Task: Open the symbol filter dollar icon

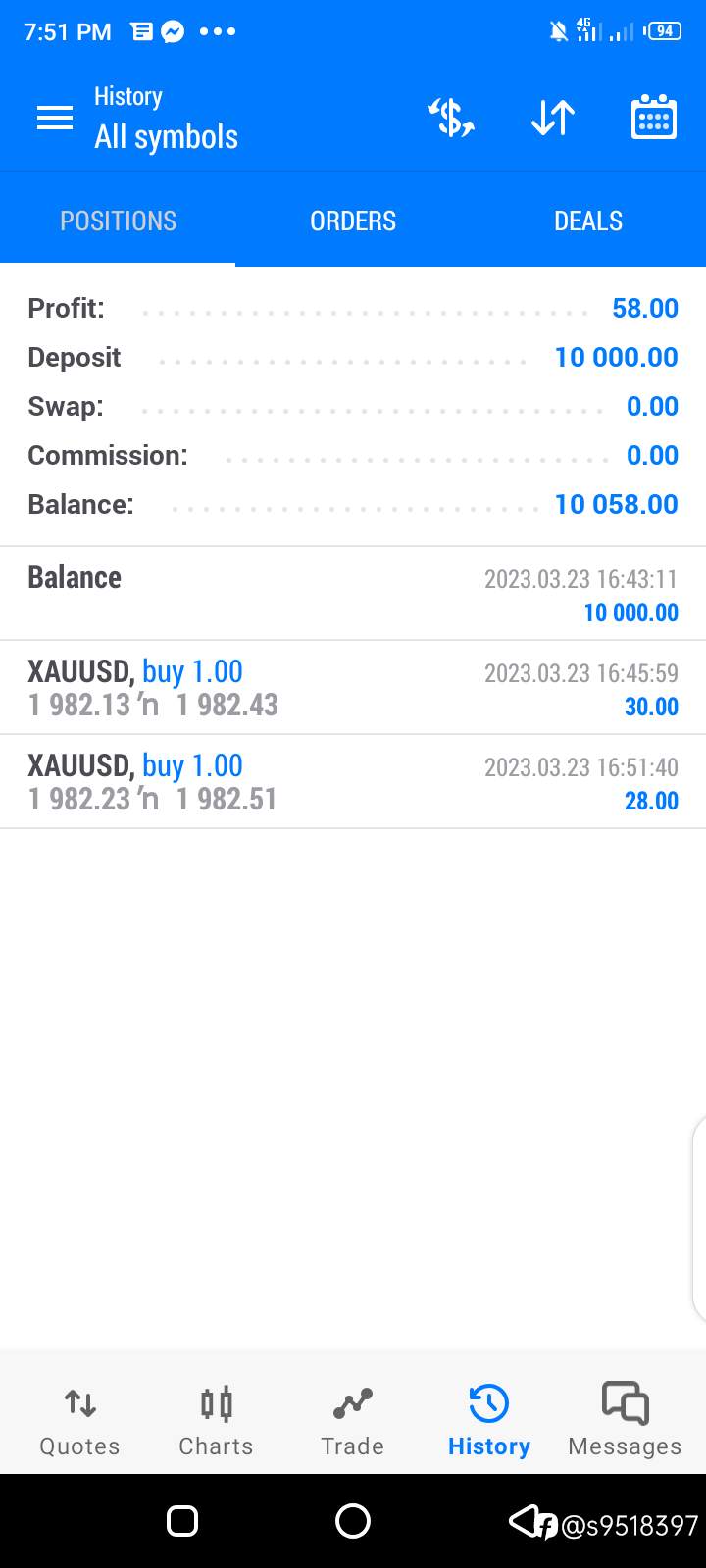Action: 451,119
